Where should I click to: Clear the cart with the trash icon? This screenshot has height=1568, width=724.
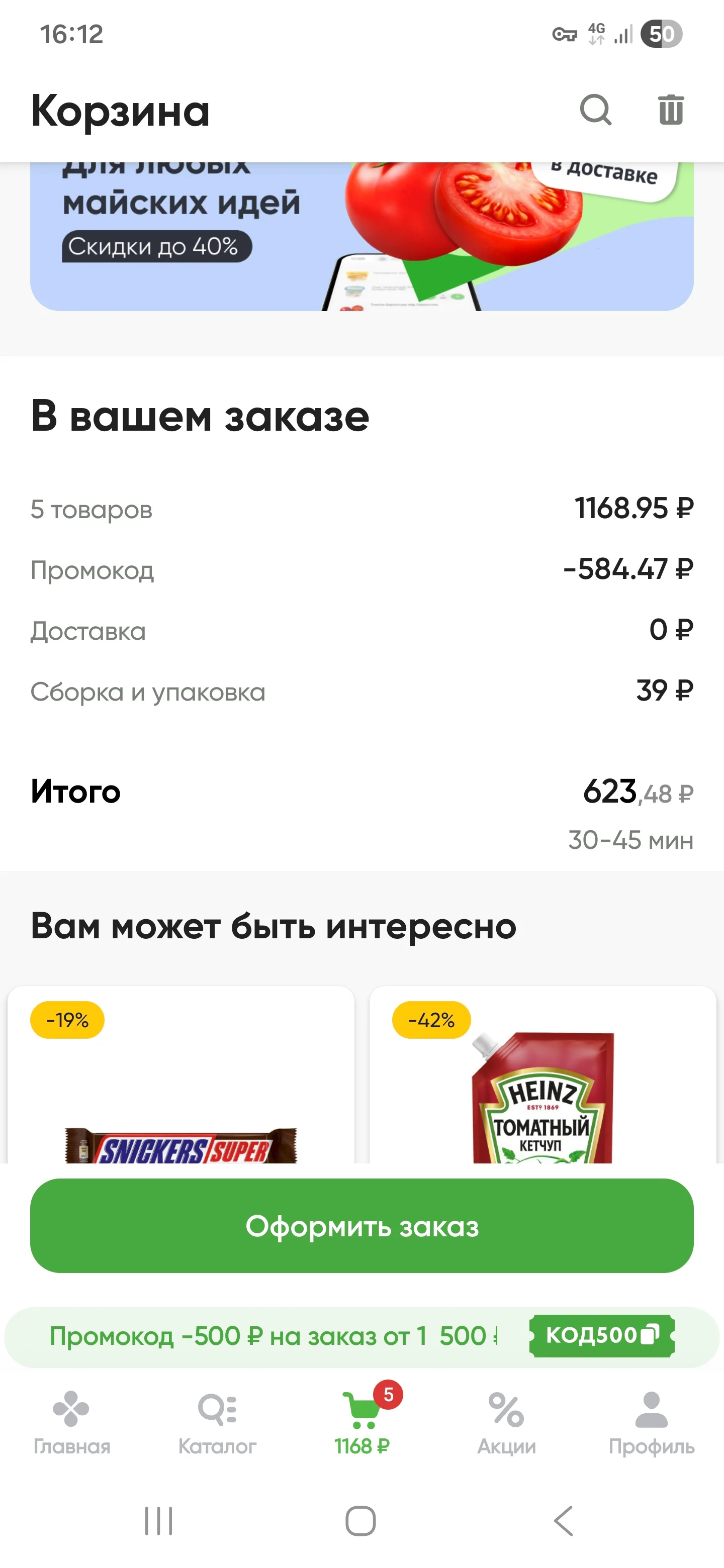pos(671,110)
